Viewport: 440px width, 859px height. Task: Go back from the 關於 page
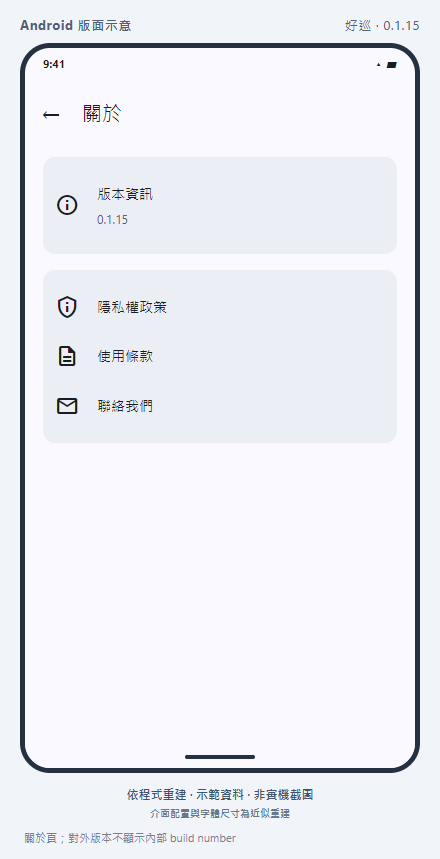51,114
